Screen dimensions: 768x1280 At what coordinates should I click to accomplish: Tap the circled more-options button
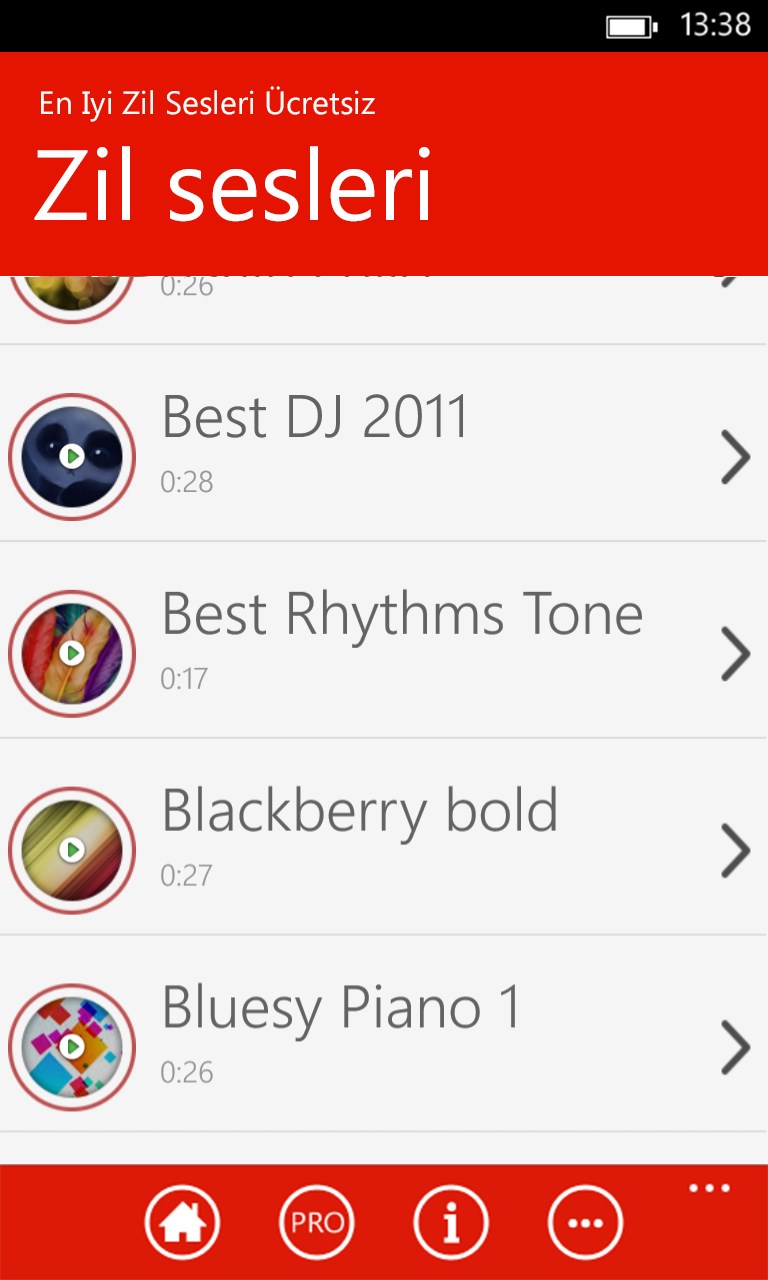coord(586,1222)
